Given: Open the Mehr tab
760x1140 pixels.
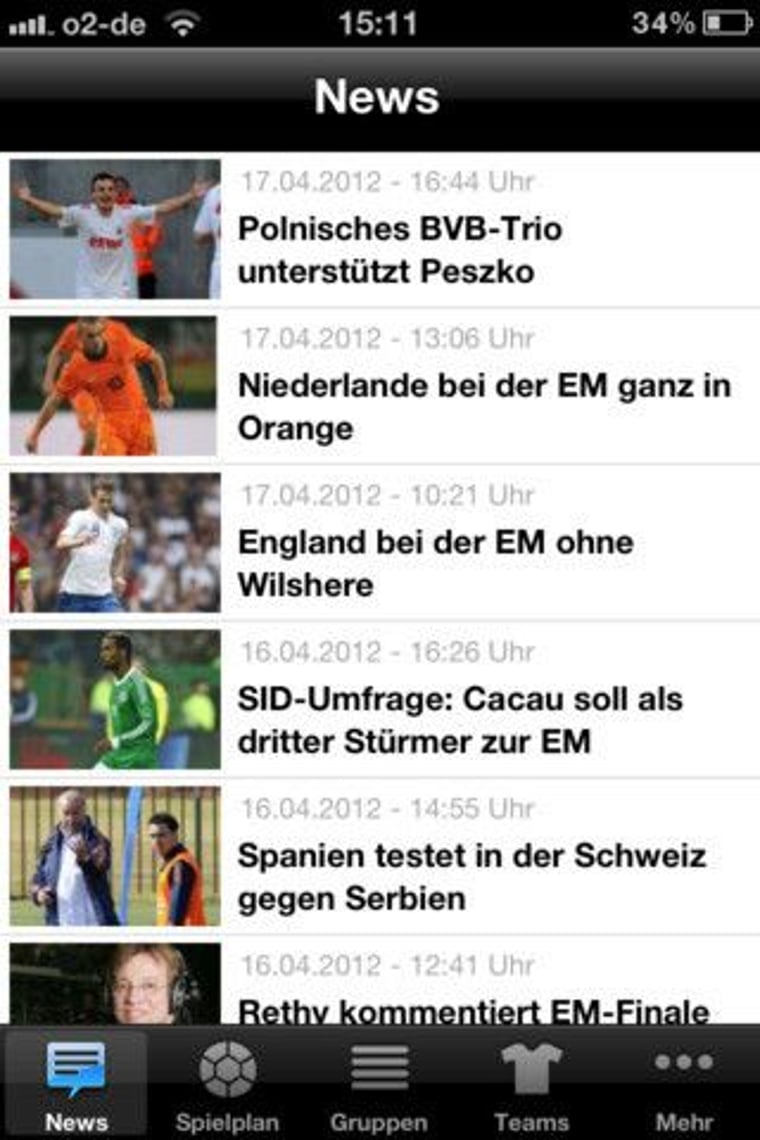Looking at the screenshot, I should pos(684,1085).
